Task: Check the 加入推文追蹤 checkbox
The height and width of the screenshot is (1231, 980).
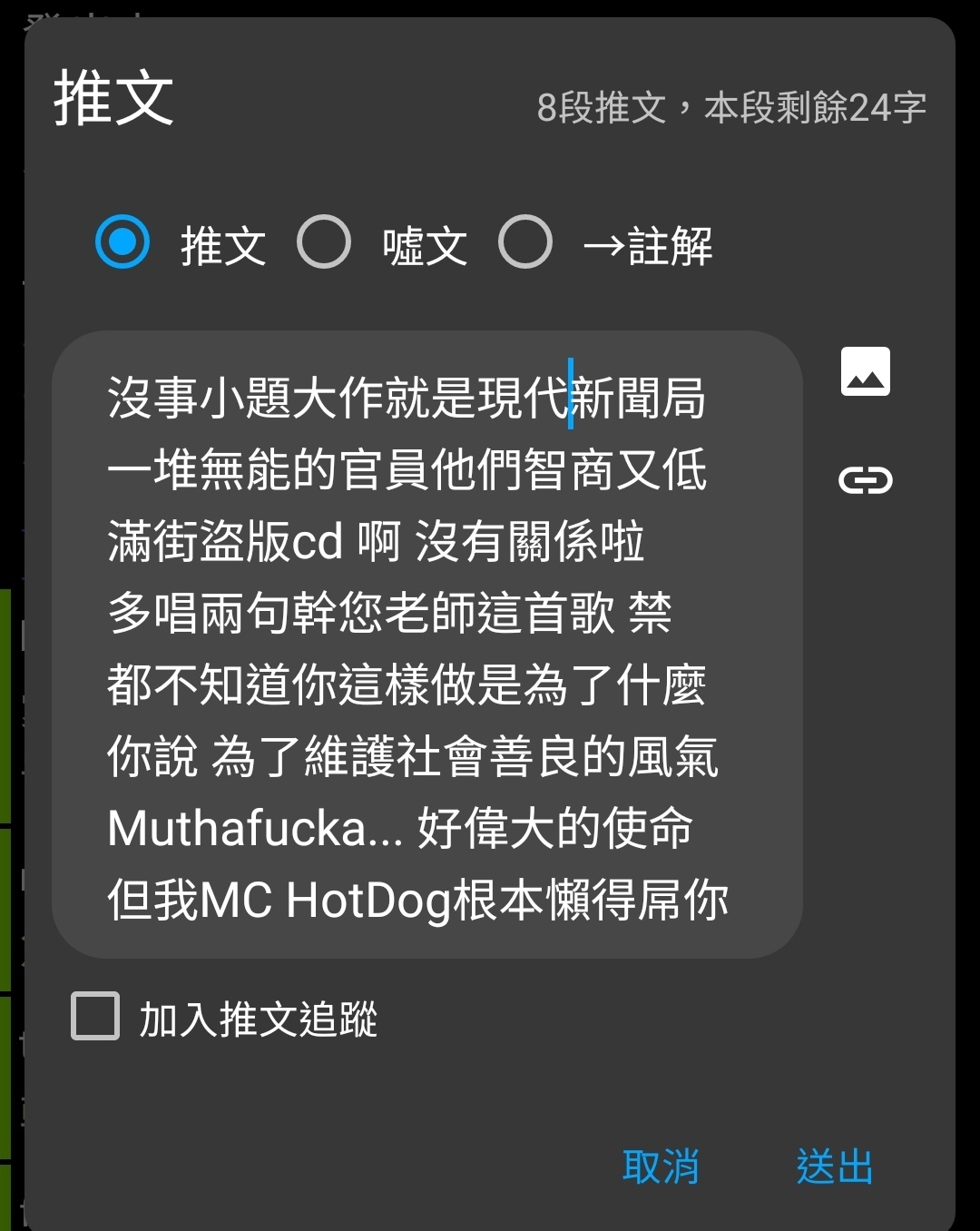Action: pyautogui.click(x=95, y=1016)
